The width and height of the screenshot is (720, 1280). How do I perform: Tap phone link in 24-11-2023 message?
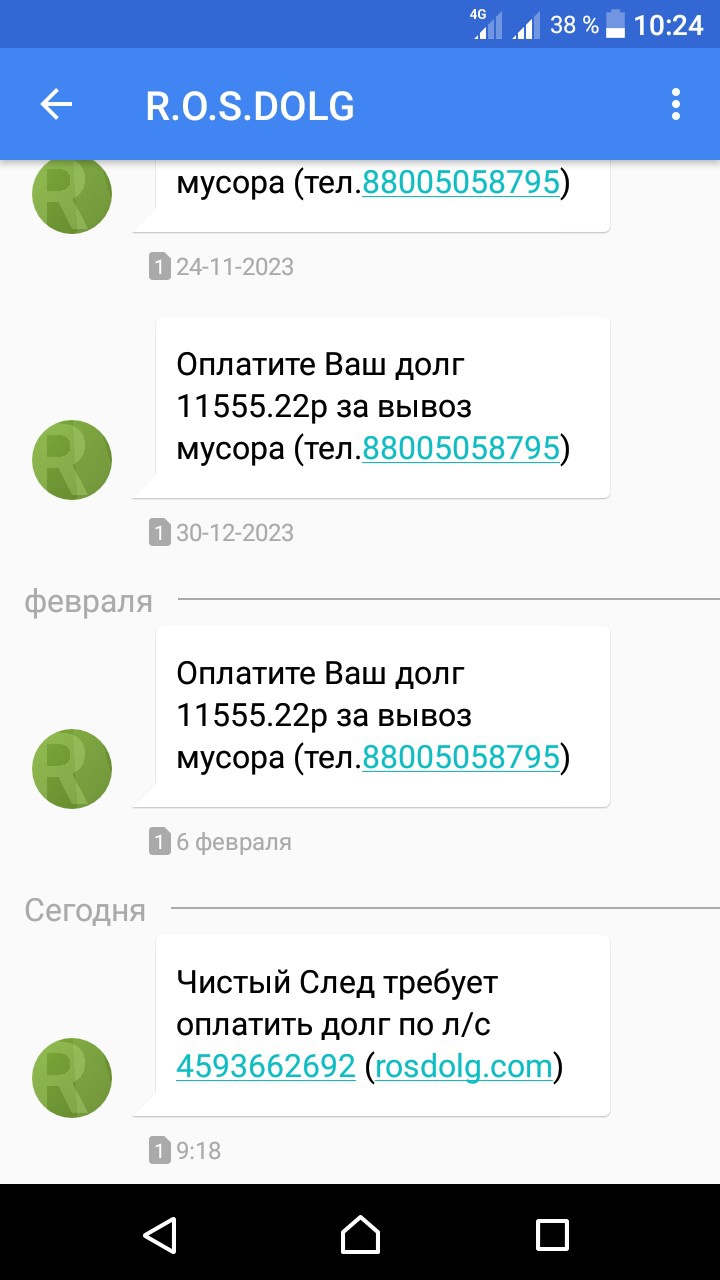[460, 184]
